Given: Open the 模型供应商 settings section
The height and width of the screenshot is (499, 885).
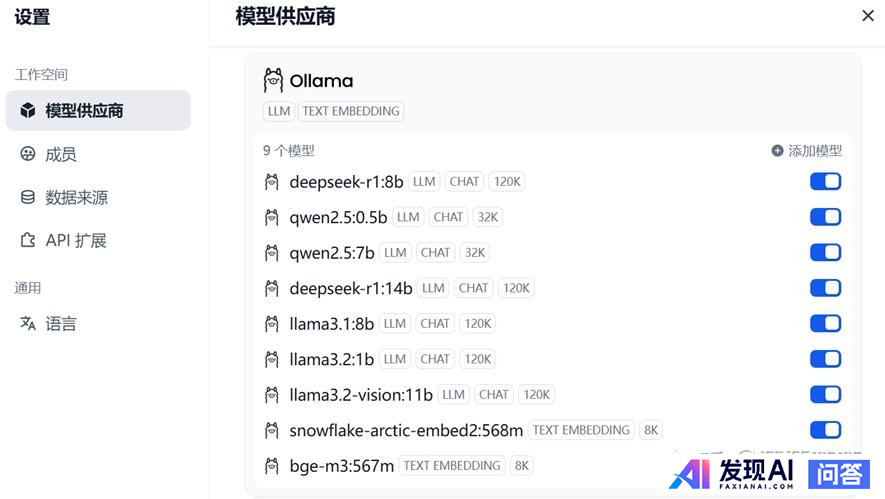Looking at the screenshot, I should (97, 111).
